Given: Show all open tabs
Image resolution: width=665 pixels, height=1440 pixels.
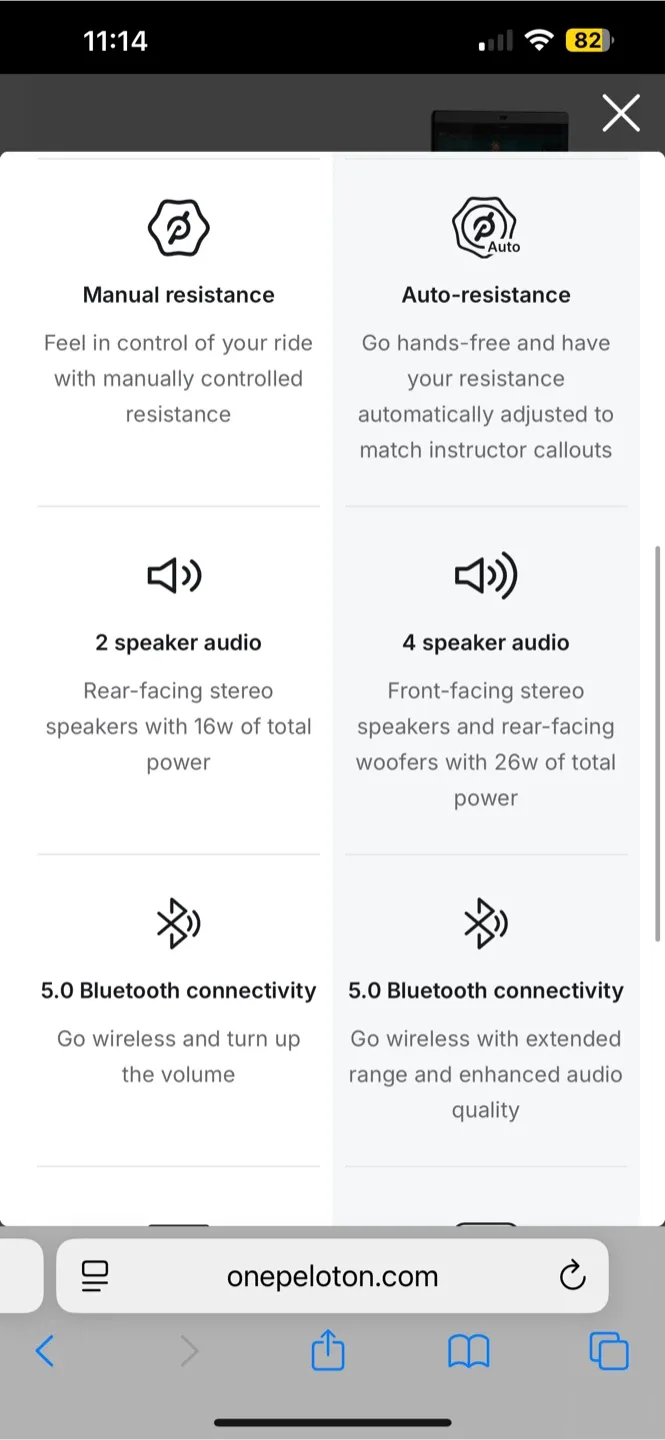Looking at the screenshot, I should click(609, 1352).
